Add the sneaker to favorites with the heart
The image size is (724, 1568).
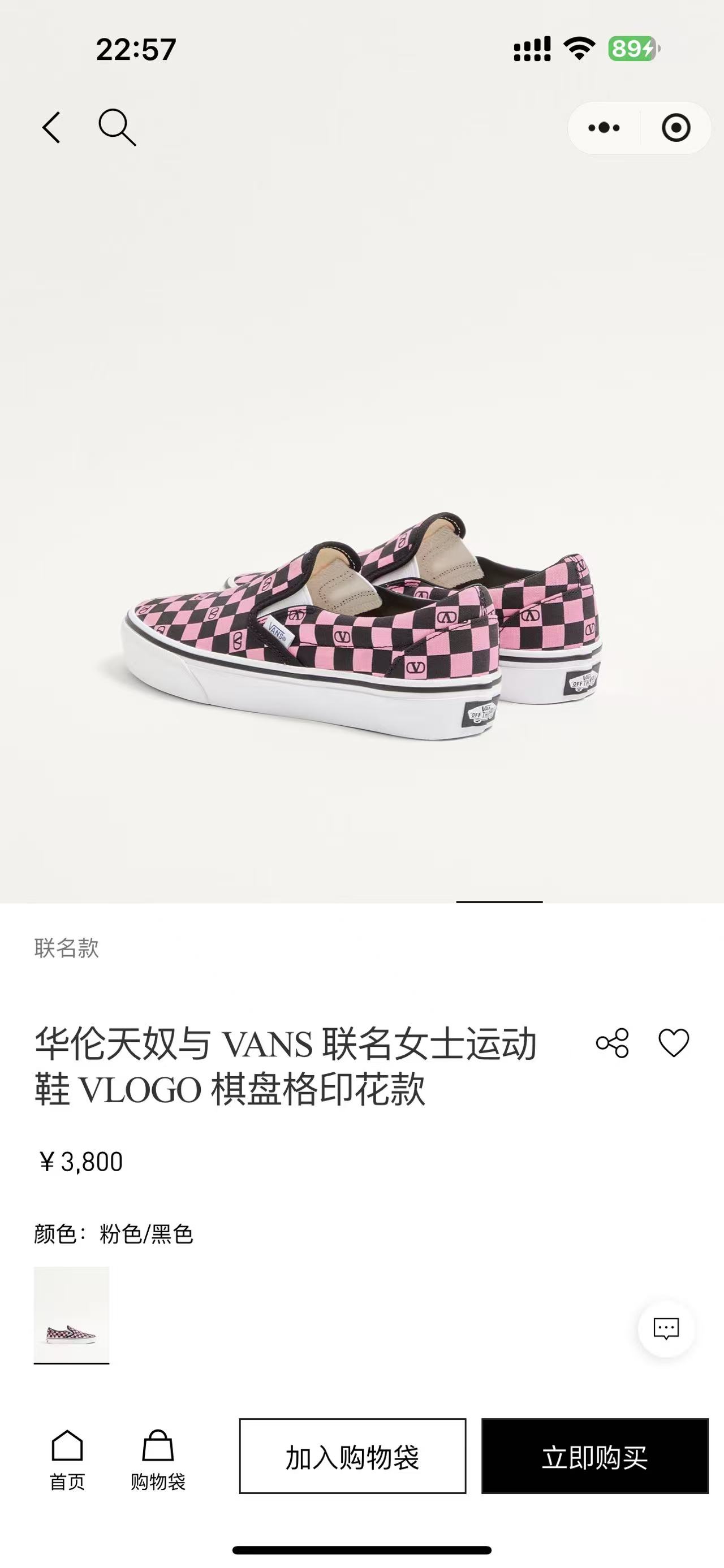tap(674, 1043)
